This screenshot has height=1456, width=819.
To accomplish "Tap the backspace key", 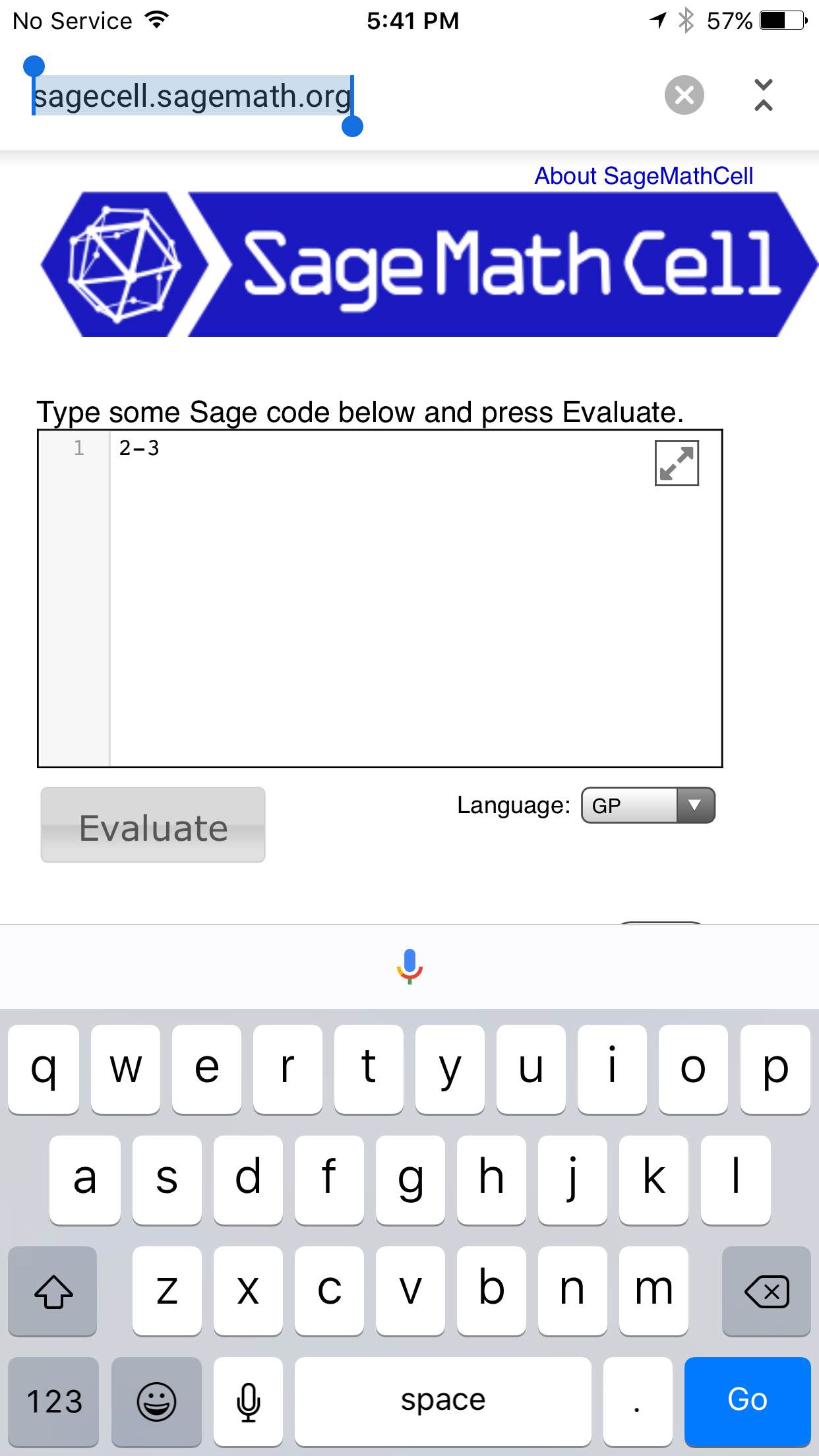I will tap(766, 1290).
